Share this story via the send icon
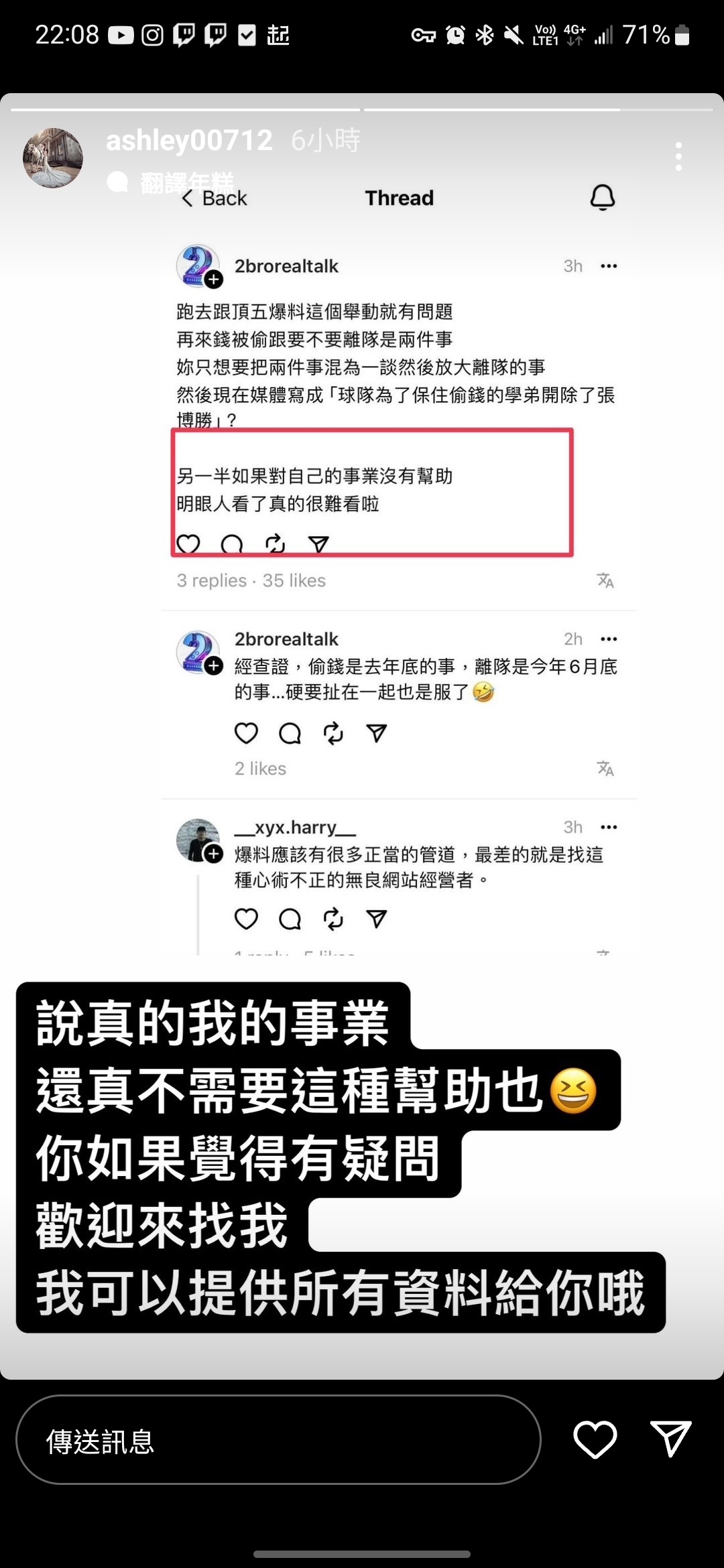 coord(670,1439)
